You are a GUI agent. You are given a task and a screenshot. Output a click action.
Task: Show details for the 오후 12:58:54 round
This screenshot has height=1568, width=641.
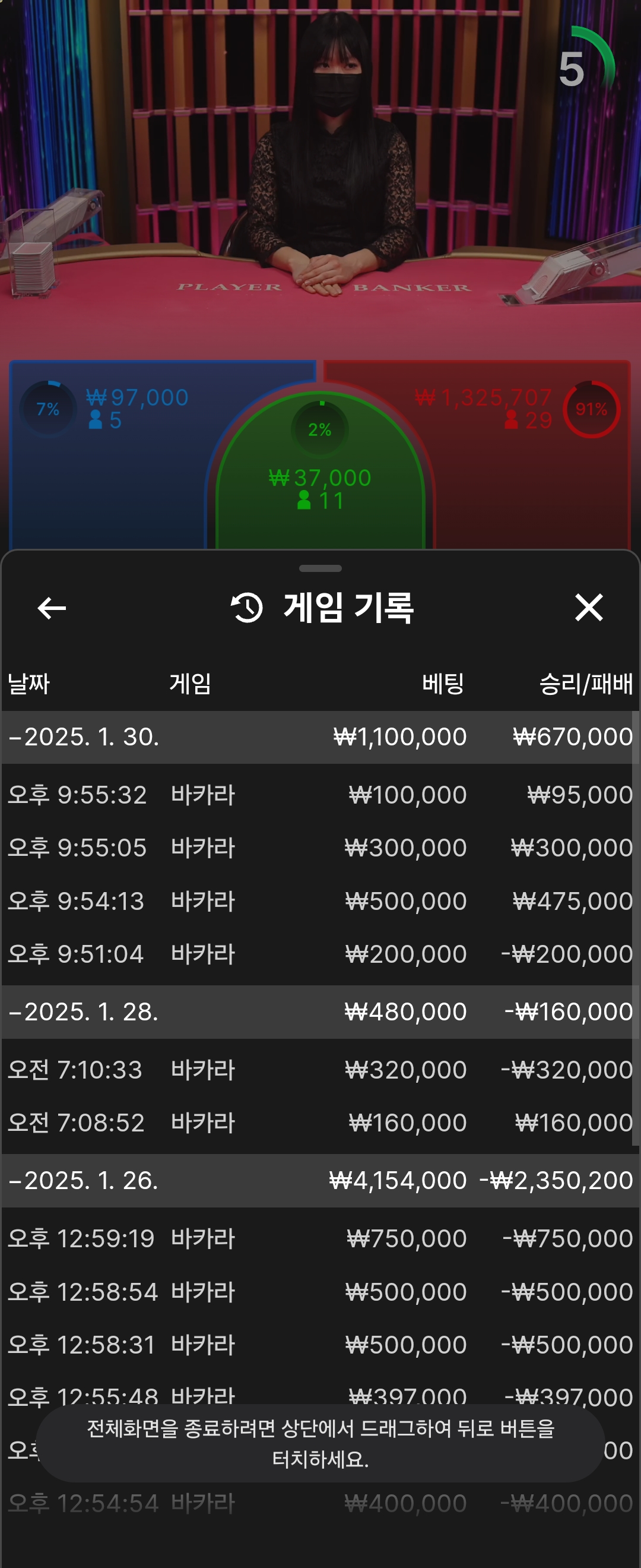tap(320, 1292)
